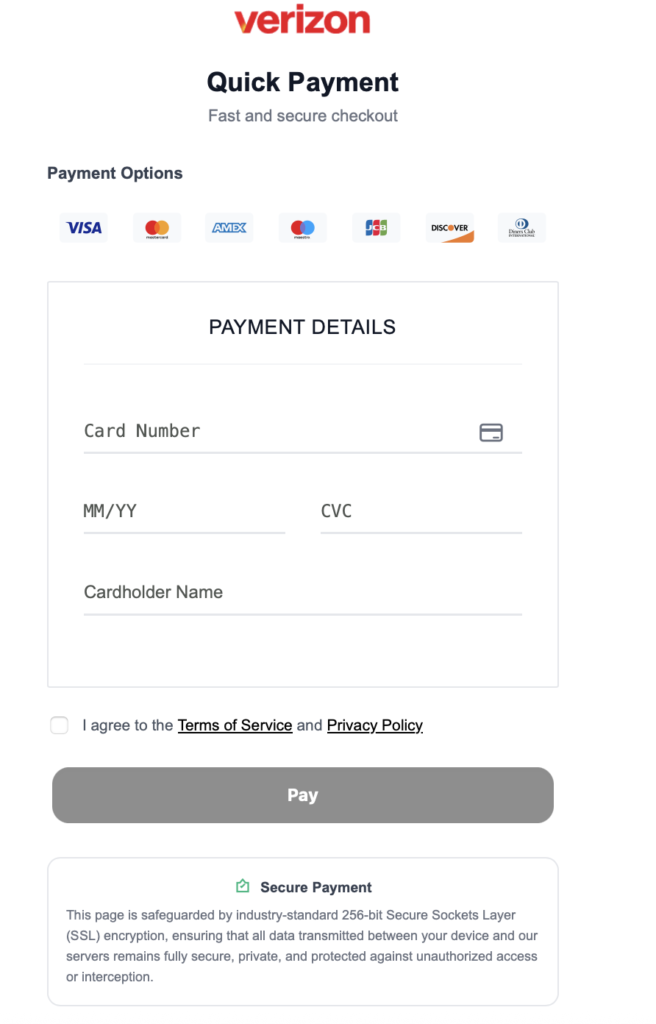Image resolution: width=656 pixels, height=1024 pixels.
Task: Check the agree to terms checkbox
Action: [x=59, y=726]
